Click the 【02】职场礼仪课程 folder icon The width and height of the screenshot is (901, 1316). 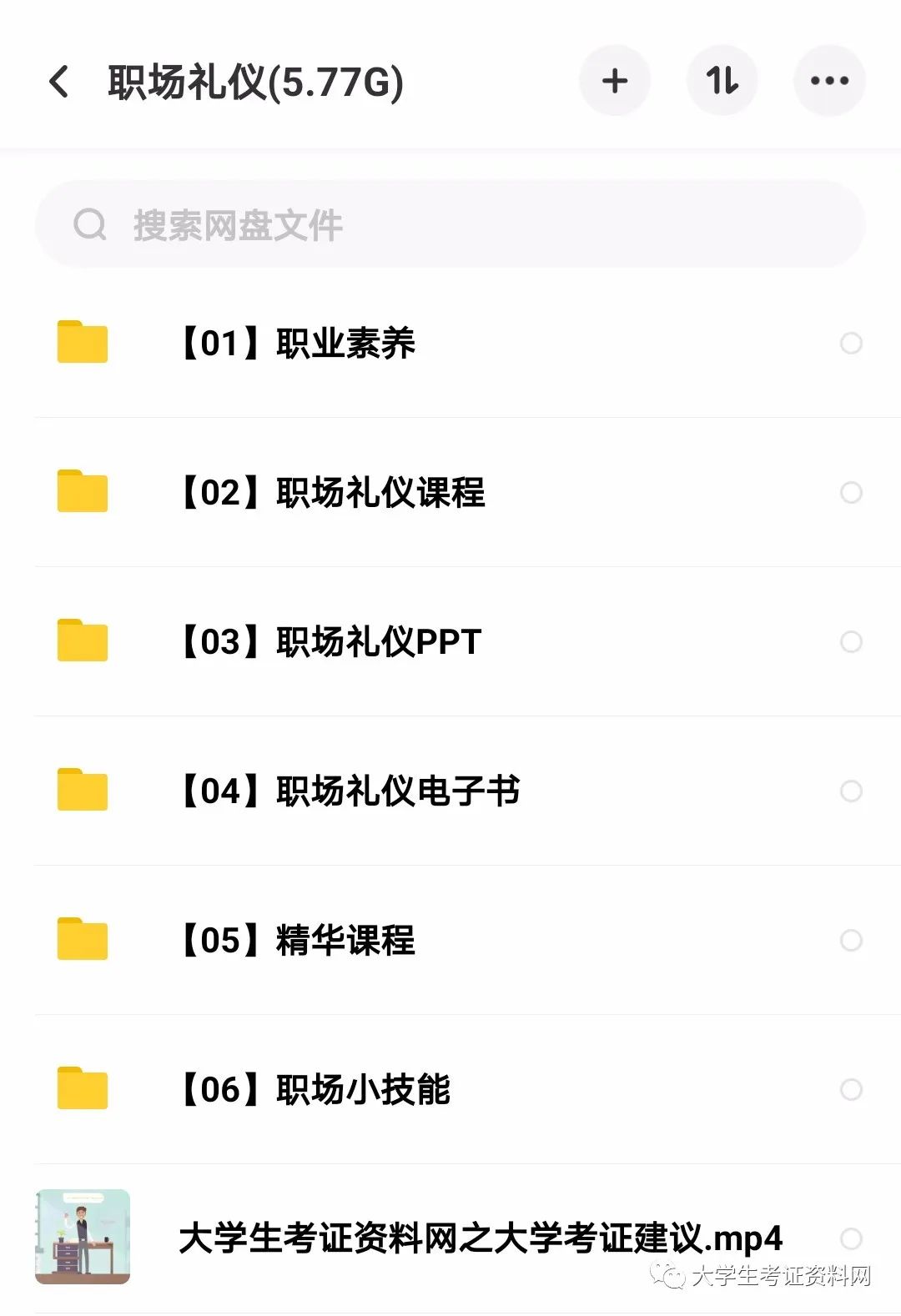coord(81,492)
